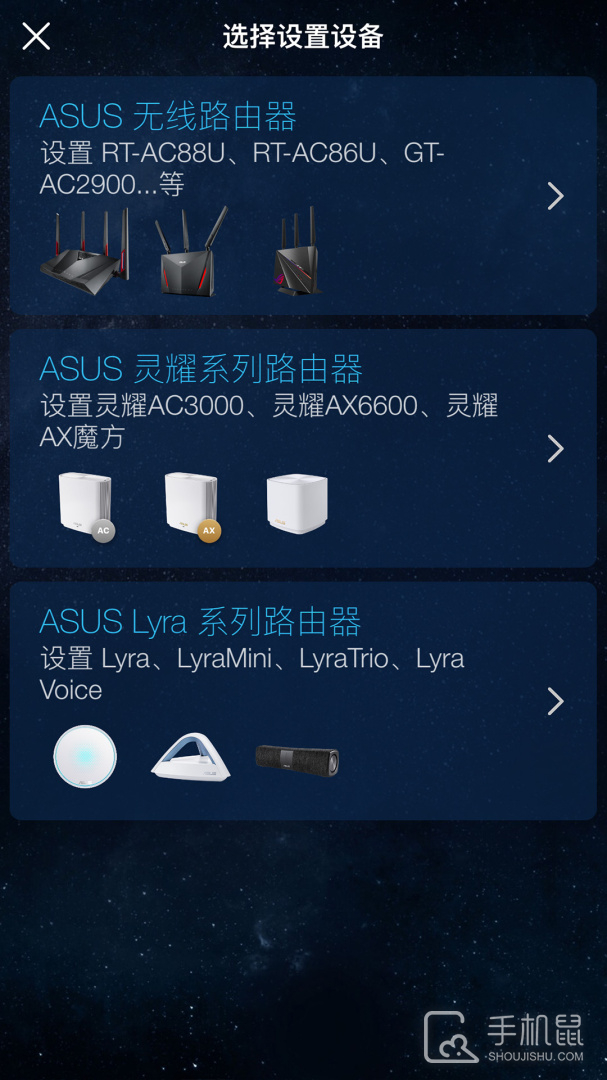Open ASUS 无线路由器 setup option
The image size is (607, 1080).
(x=303, y=196)
